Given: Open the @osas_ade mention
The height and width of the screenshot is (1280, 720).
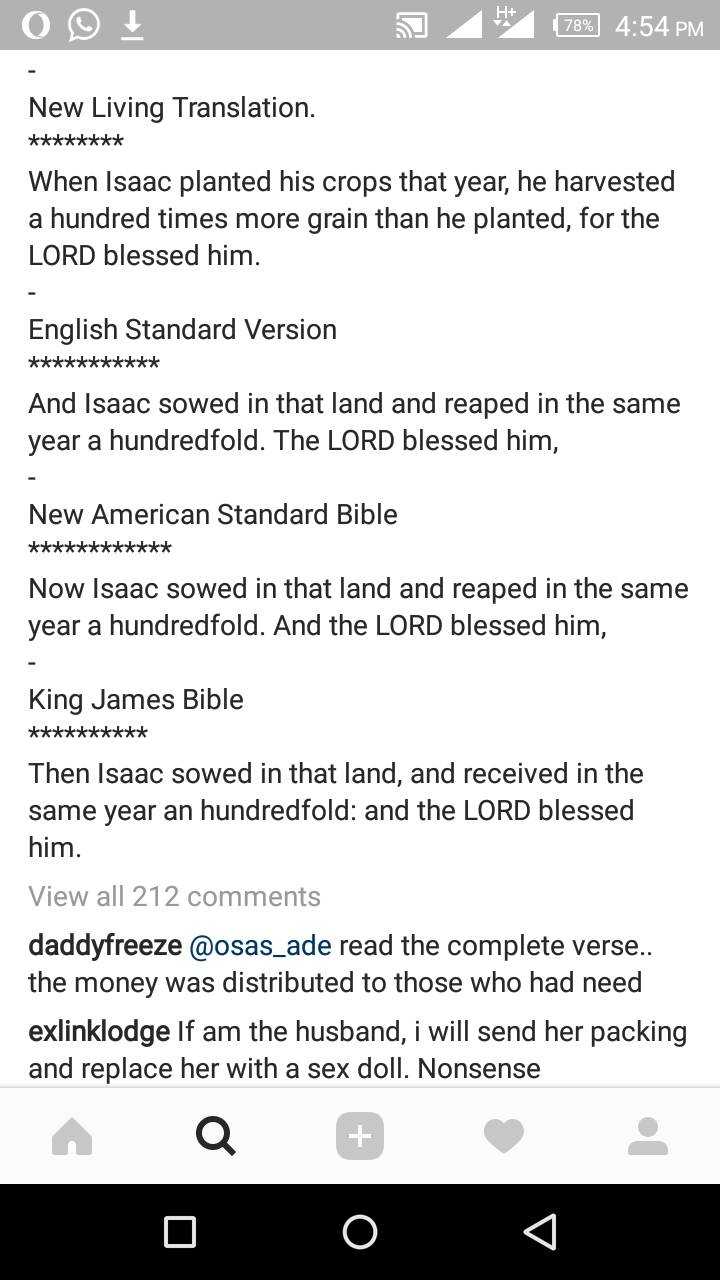Looking at the screenshot, I should click(x=260, y=945).
